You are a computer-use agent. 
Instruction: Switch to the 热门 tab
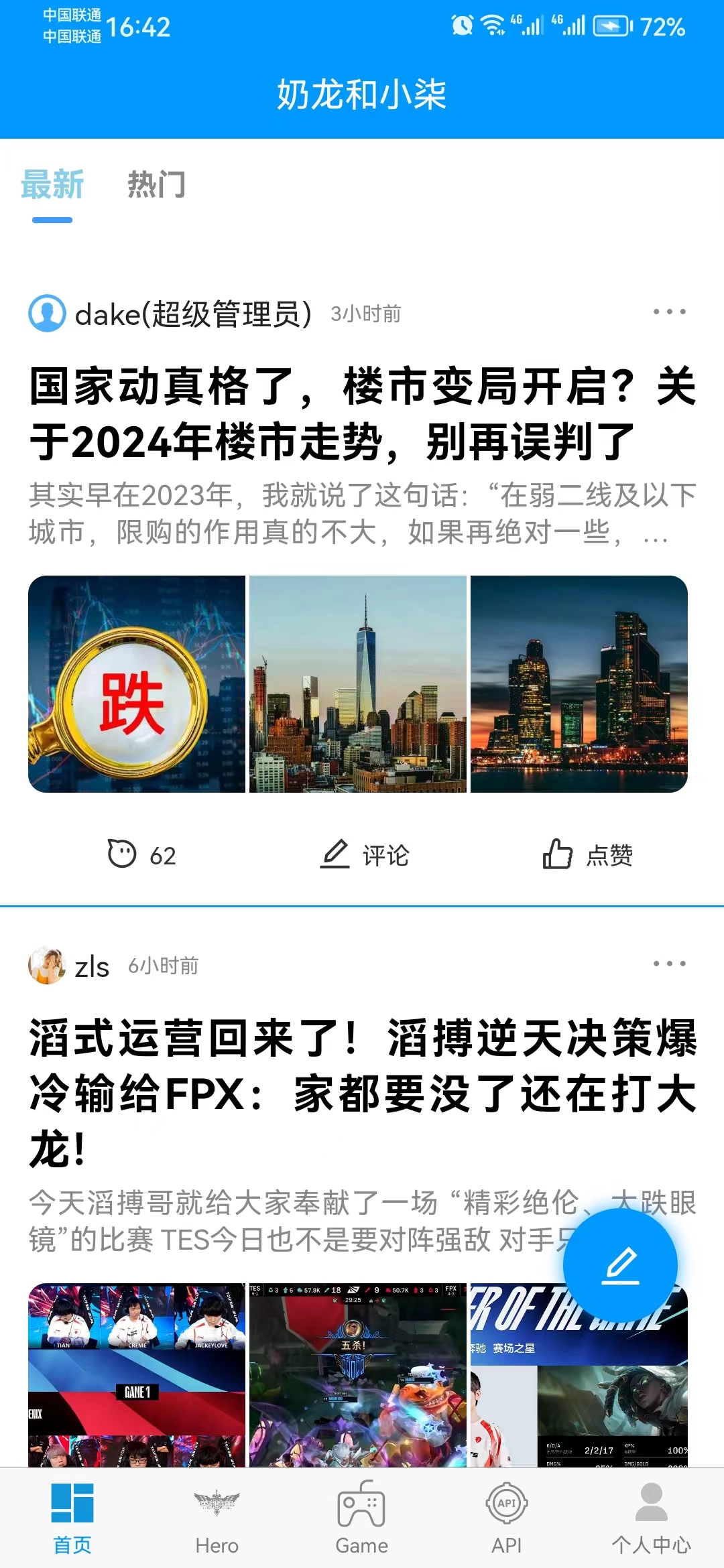pos(156,185)
